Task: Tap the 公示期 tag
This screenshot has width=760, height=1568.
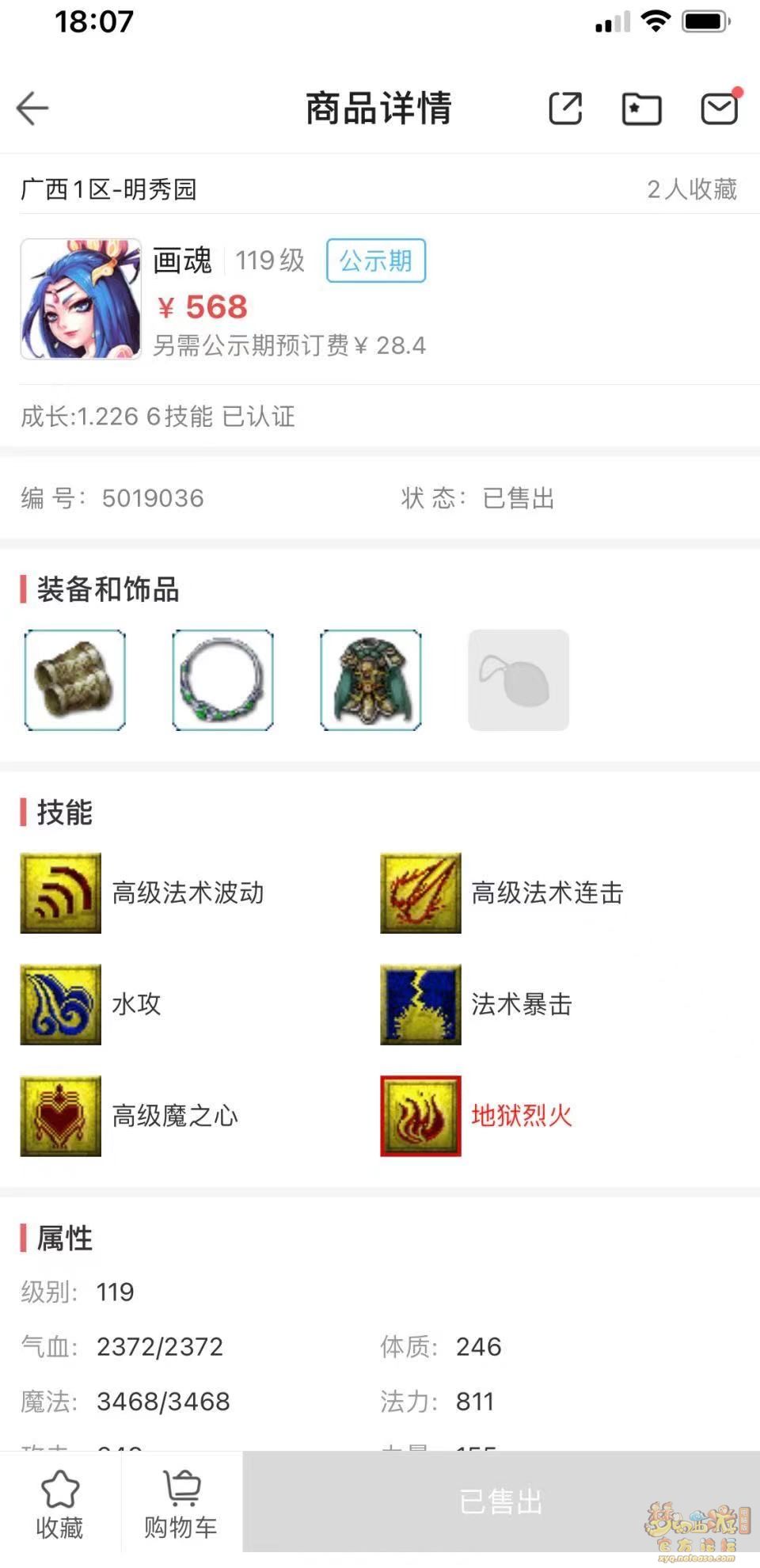Action: [376, 261]
